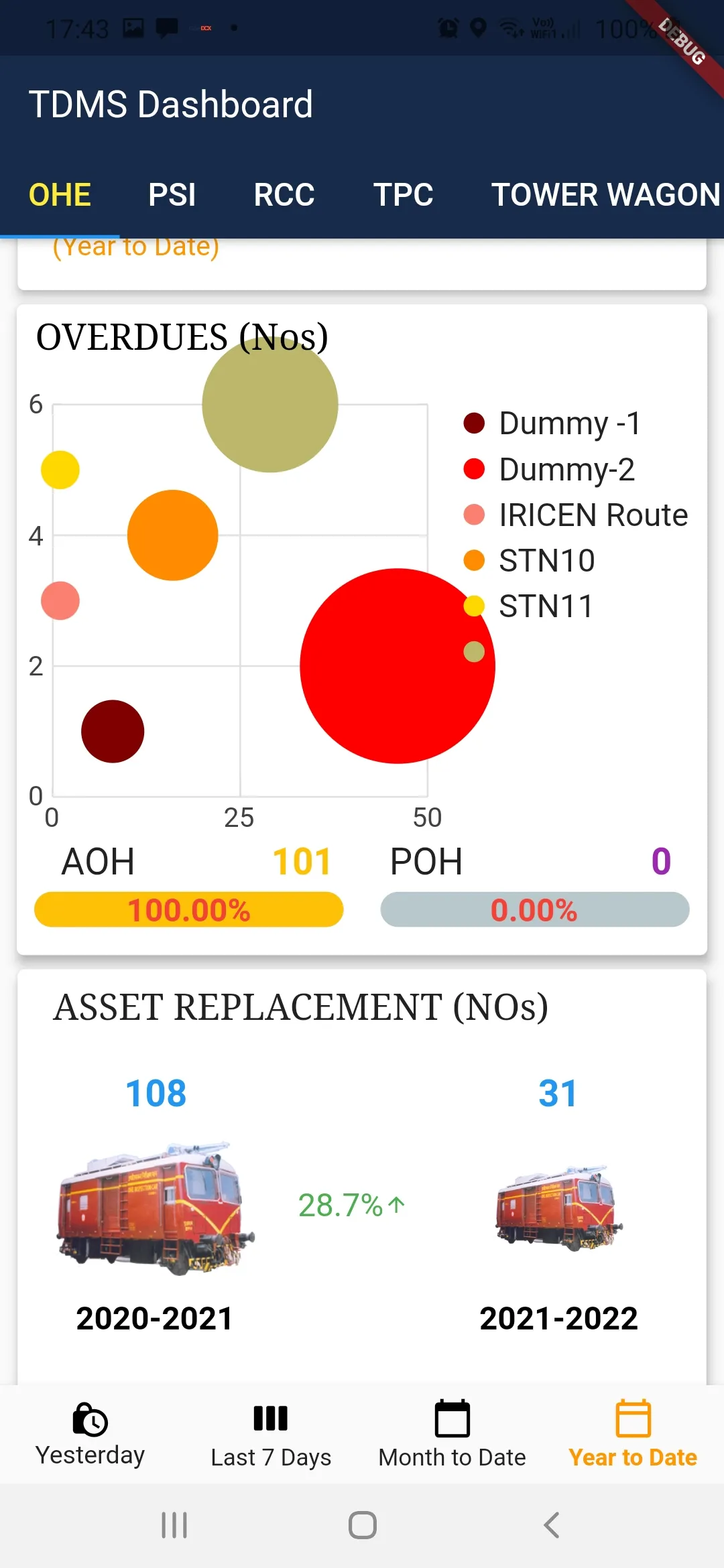Tap the Last 7 Days bar chart icon
The image size is (724, 1568).
[x=270, y=1418]
